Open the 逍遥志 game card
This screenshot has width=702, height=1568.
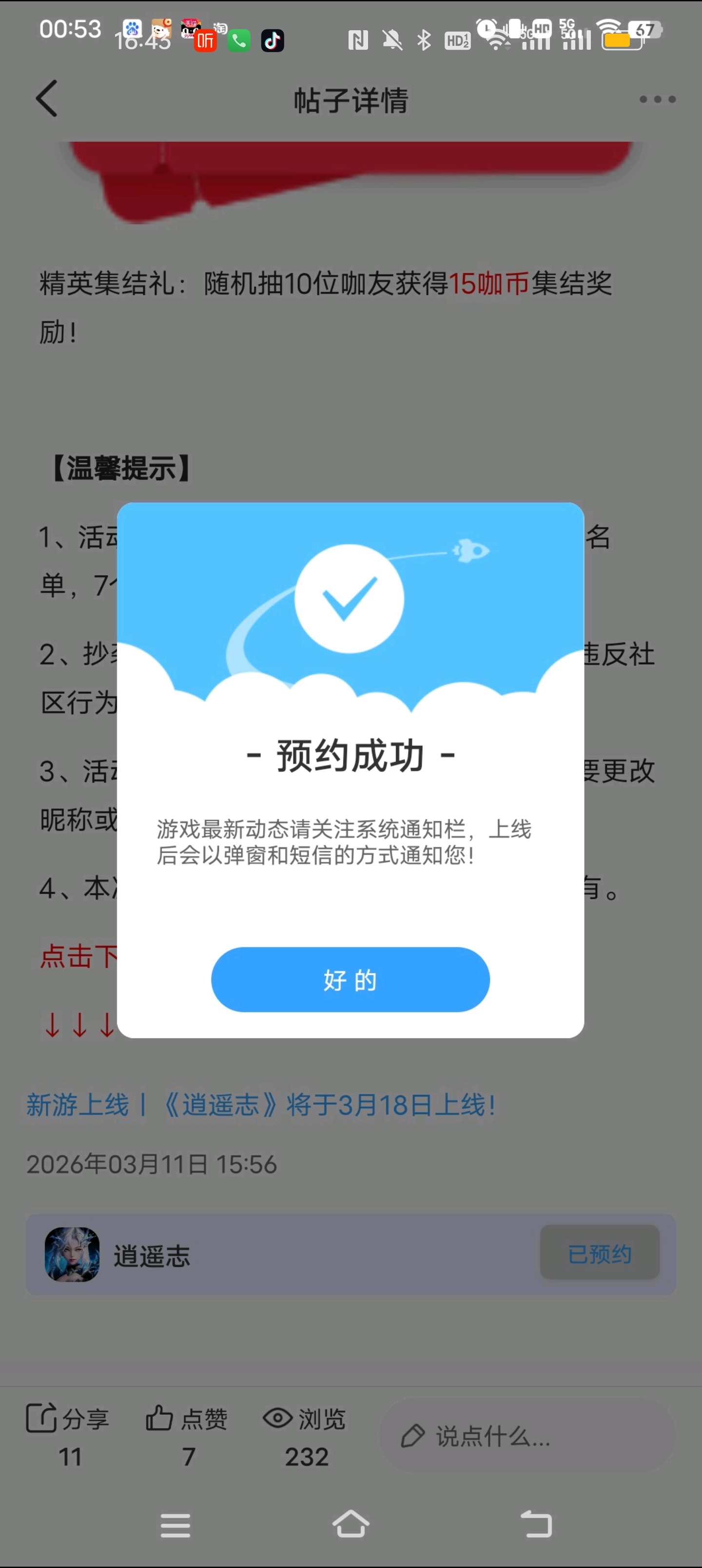152,1255
